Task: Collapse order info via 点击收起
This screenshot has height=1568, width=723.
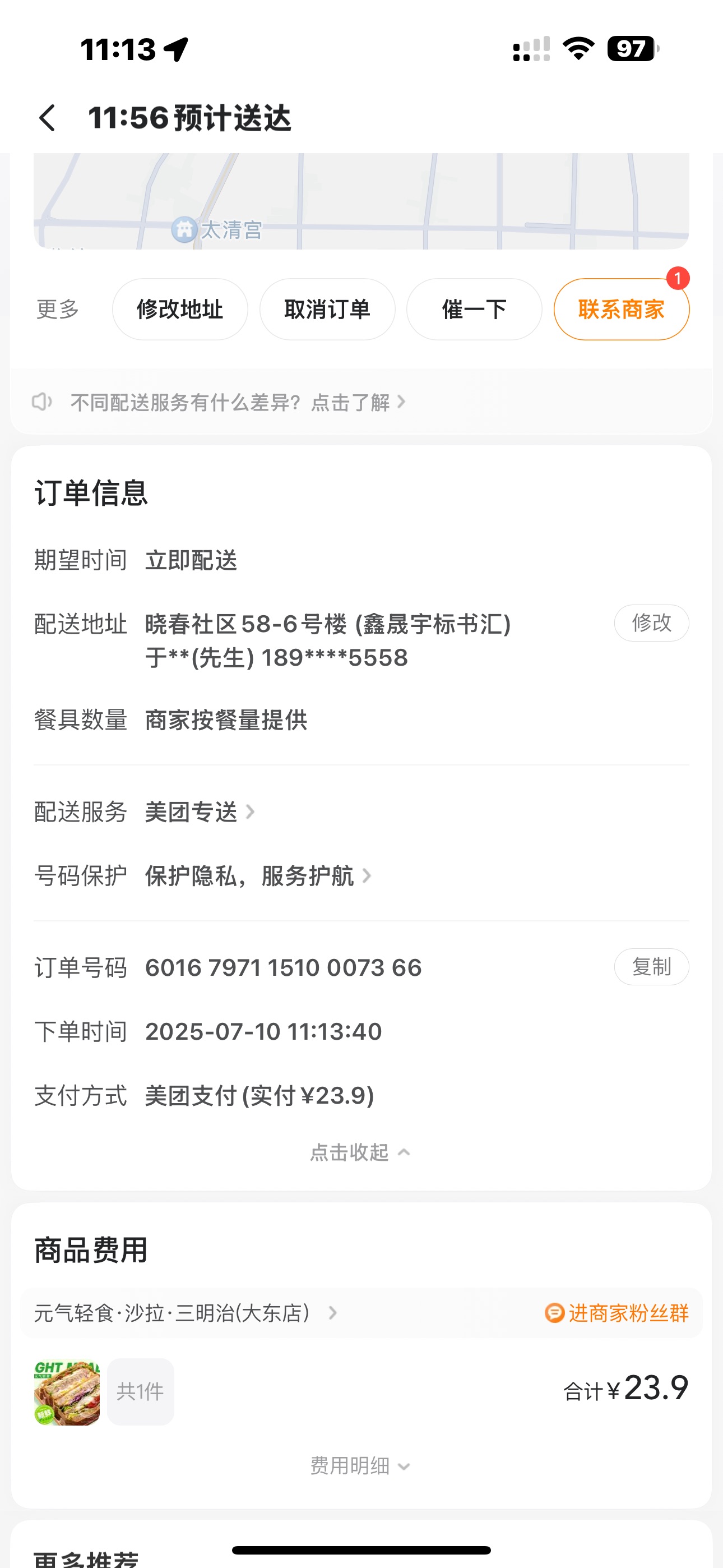Action: pyautogui.click(x=360, y=1152)
